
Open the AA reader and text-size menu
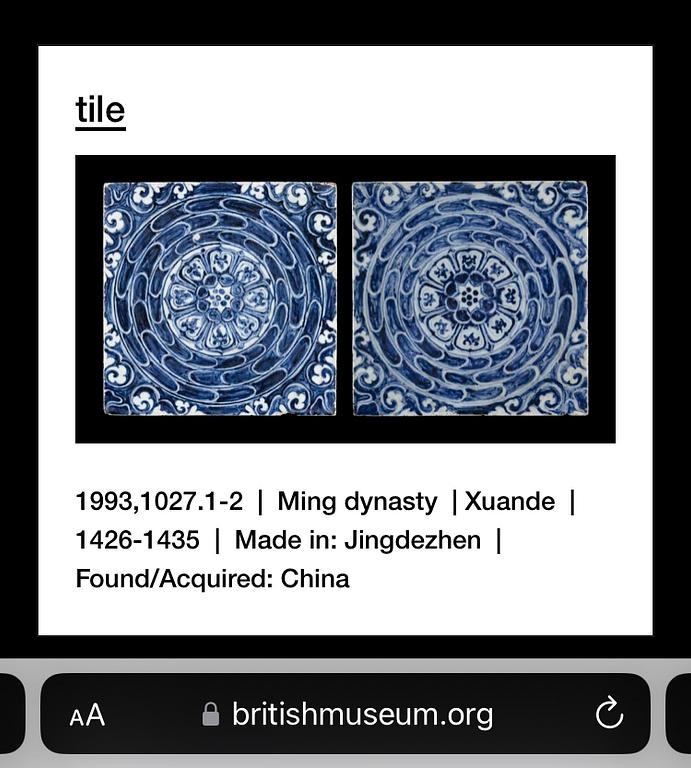click(87, 715)
